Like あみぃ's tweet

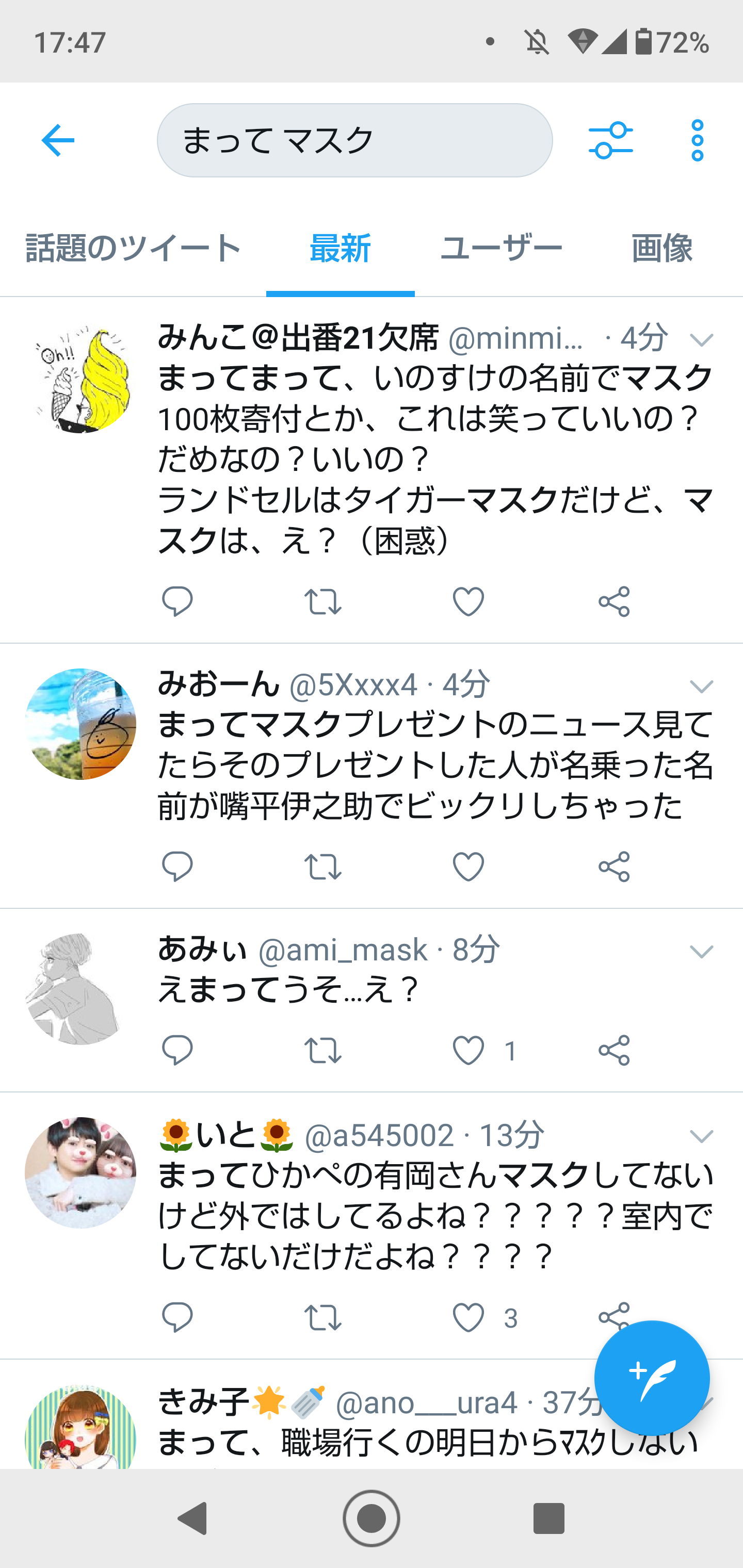click(469, 1050)
